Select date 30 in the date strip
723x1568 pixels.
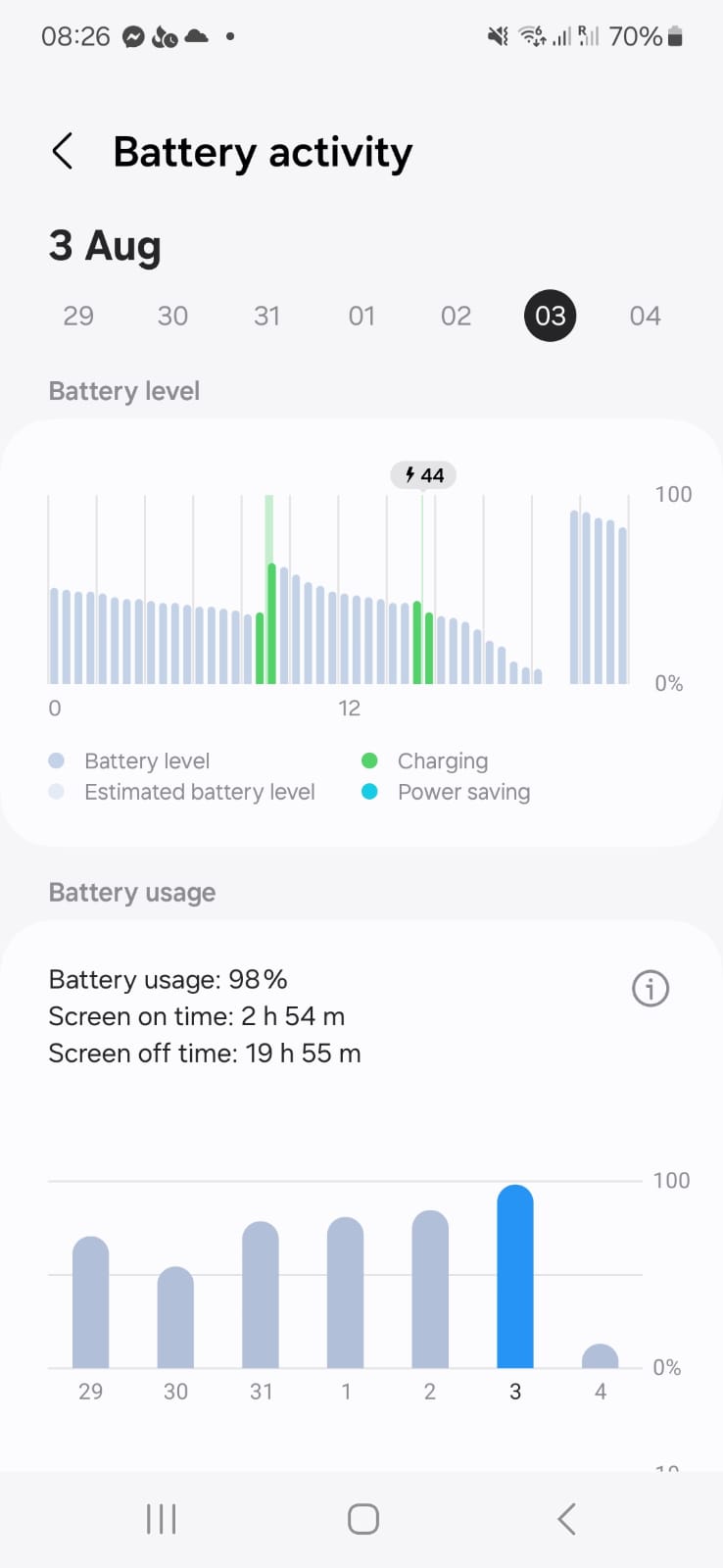click(172, 316)
